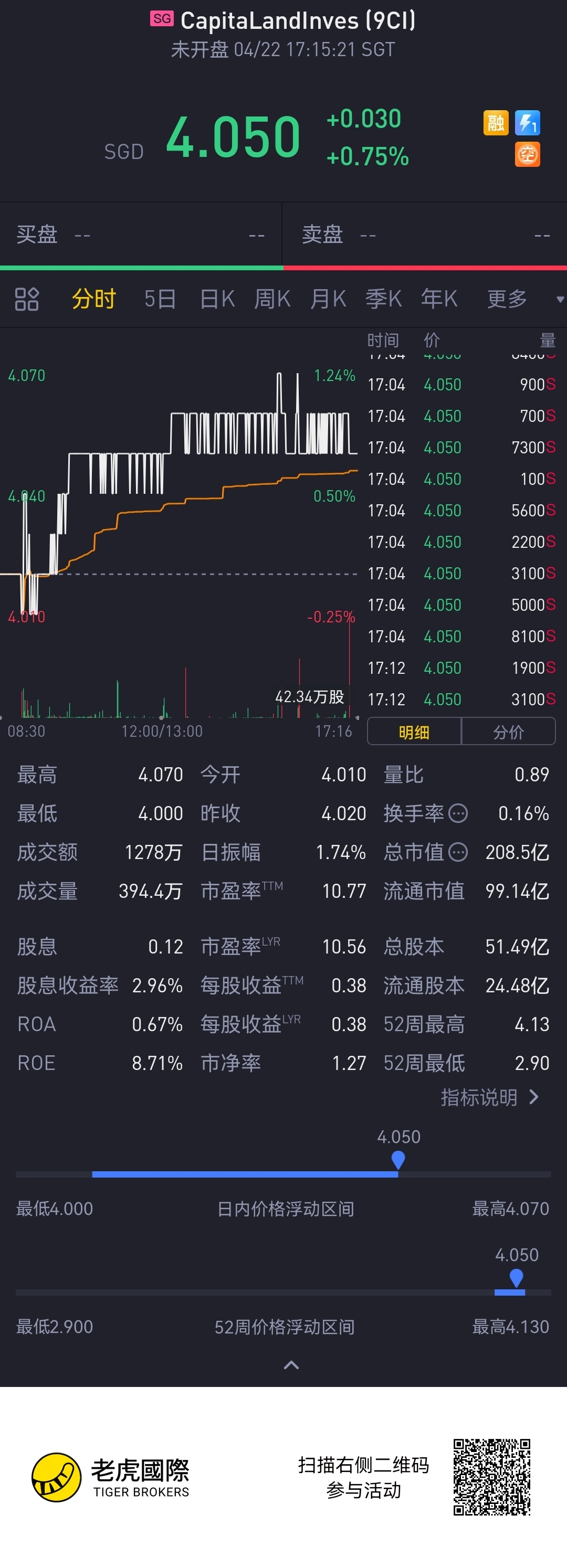Collapse the stock details panel
Screen dimensions: 567x1568
291,1365
